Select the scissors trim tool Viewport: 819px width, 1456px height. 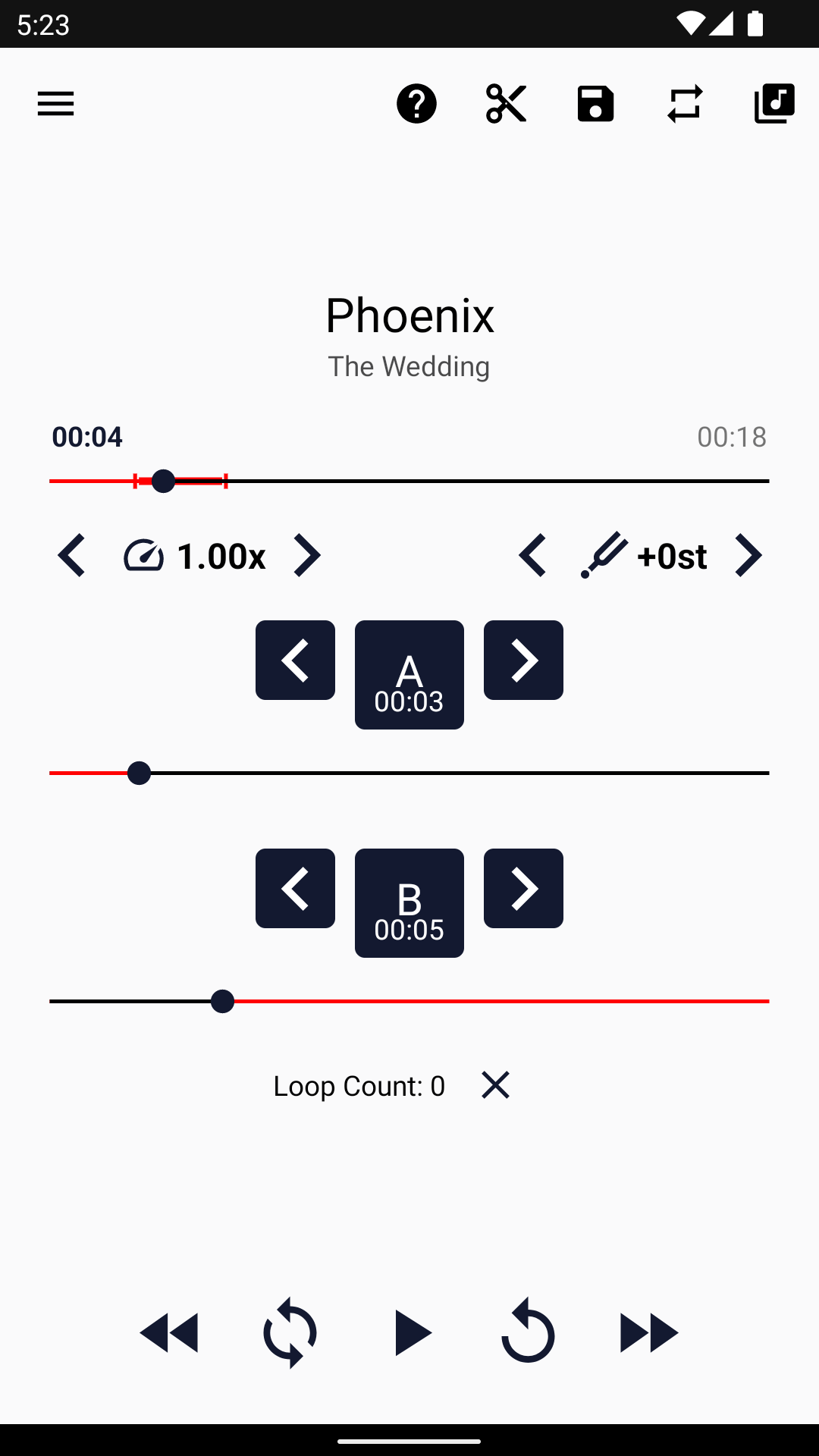[x=506, y=104]
